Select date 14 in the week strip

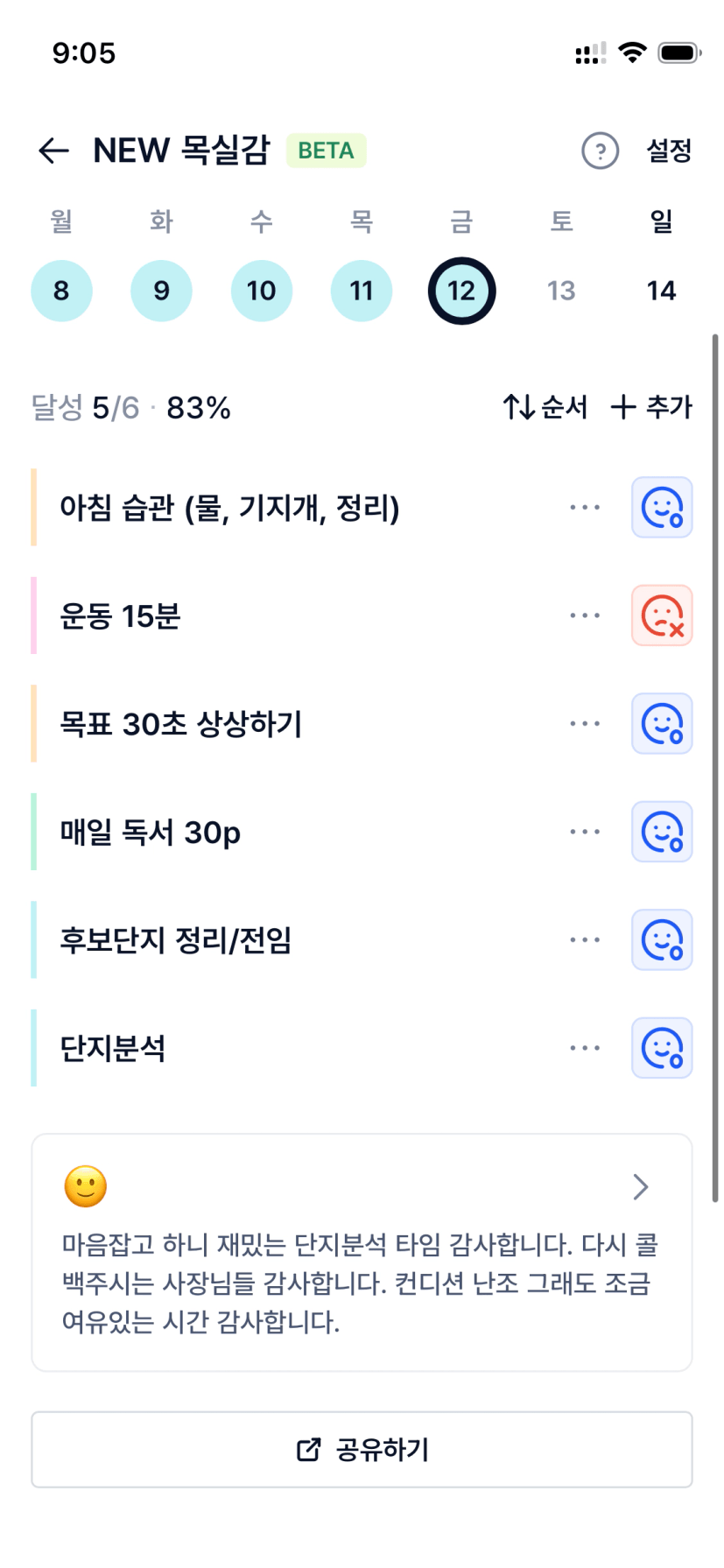coord(661,291)
